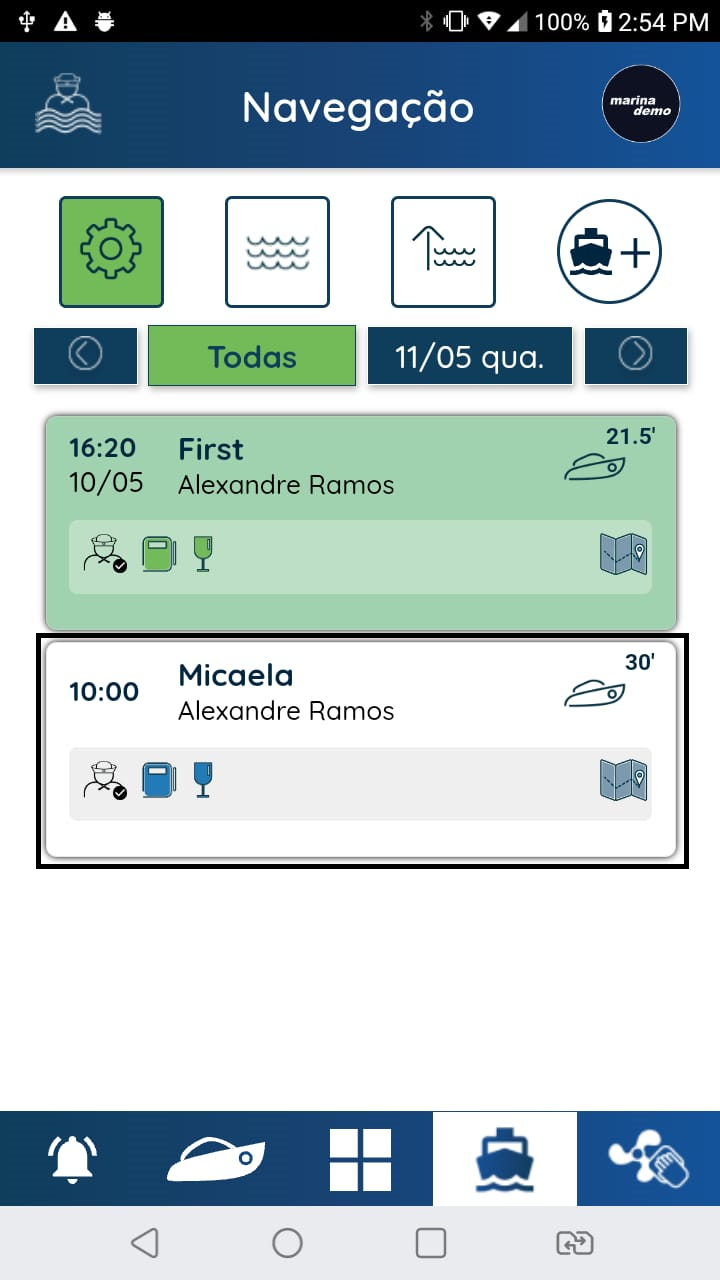Tap the bell notifications icon in bottom bar
This screenshot has height=1280, width=720.
point(70,1157)
